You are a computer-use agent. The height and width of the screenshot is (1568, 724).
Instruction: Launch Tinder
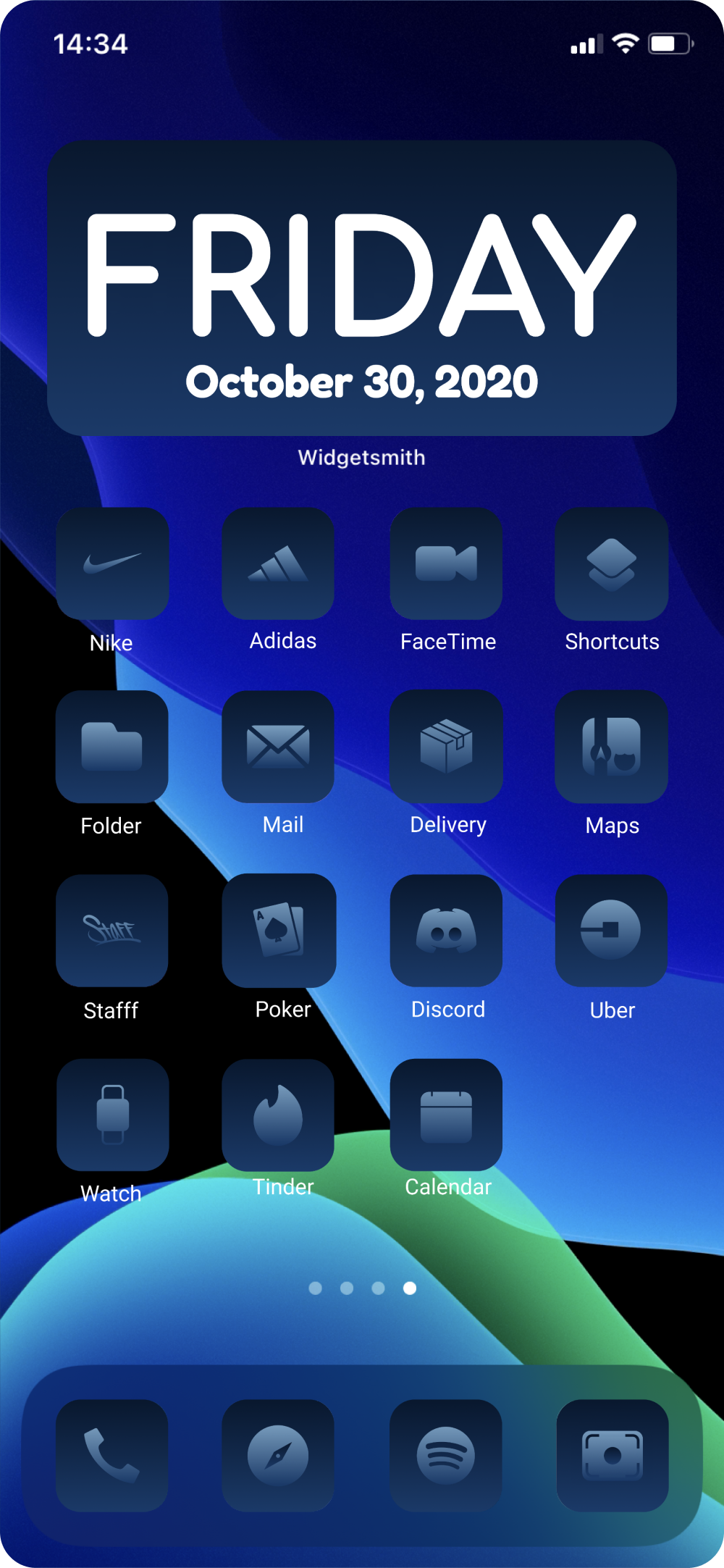click(278, 1115)
